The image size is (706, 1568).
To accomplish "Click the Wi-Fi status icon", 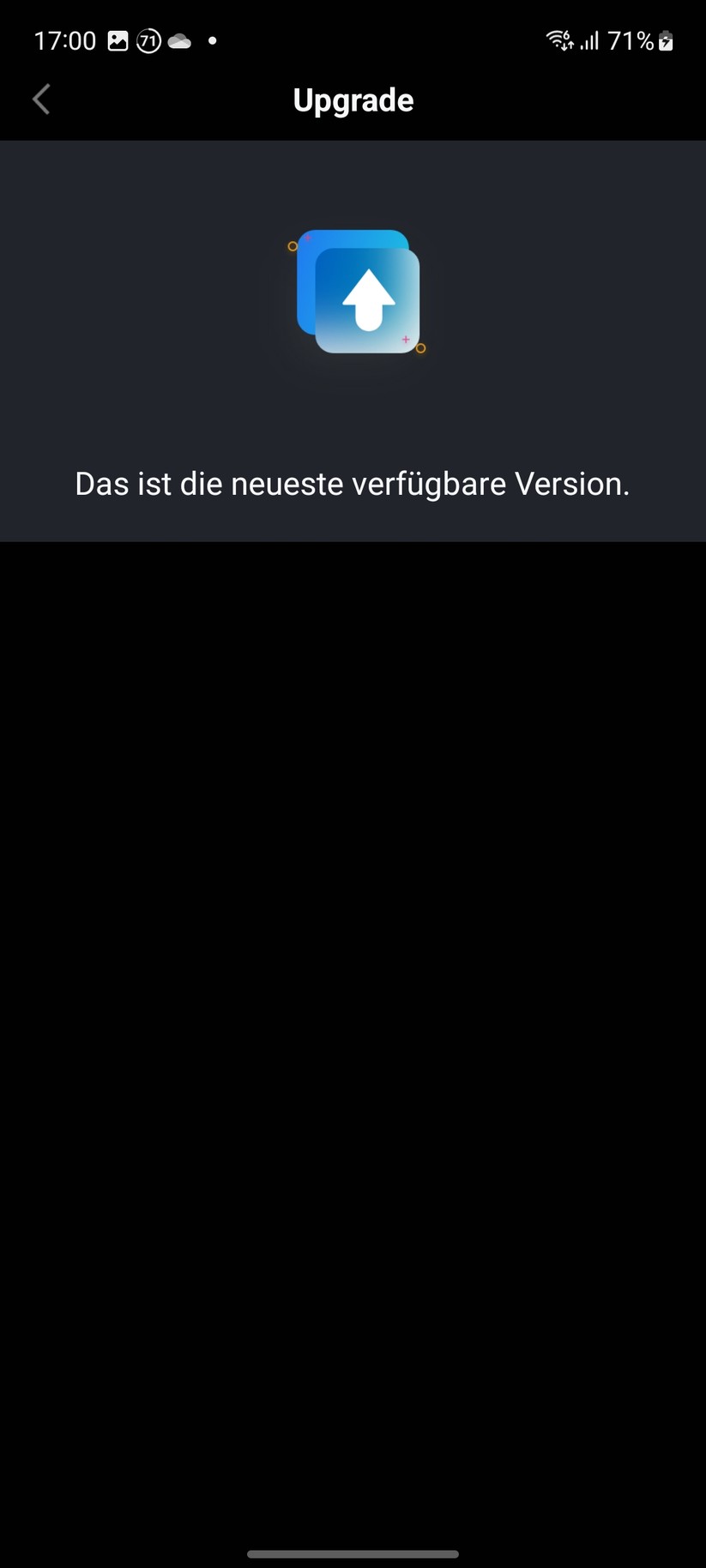I will 558,39.
